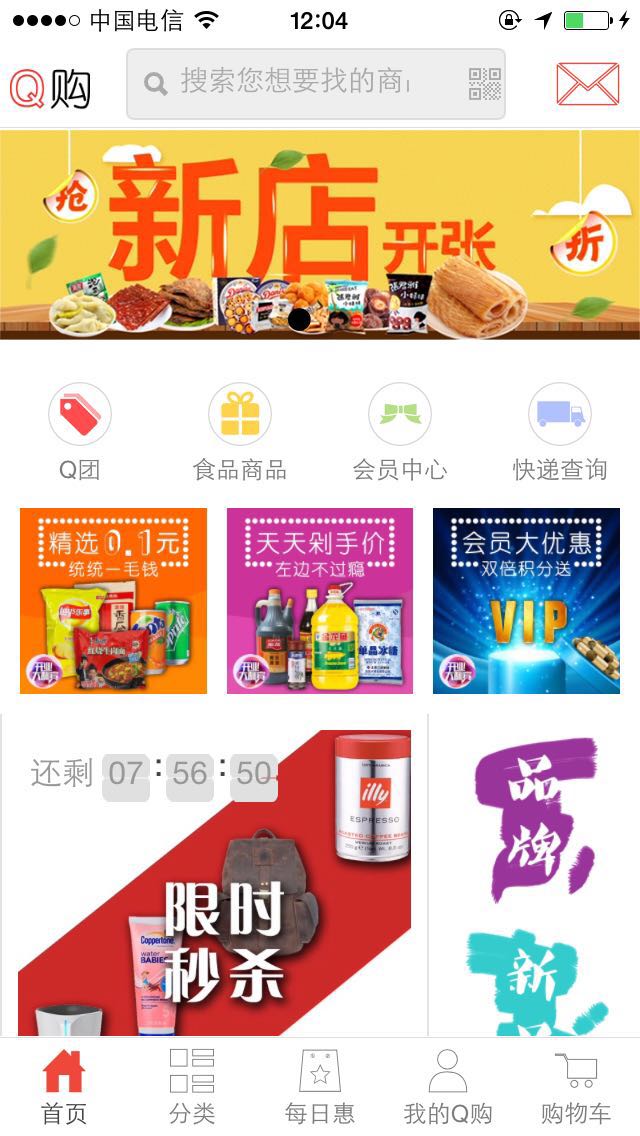Open the 每日惠 tab

(x=320, y=1087)
